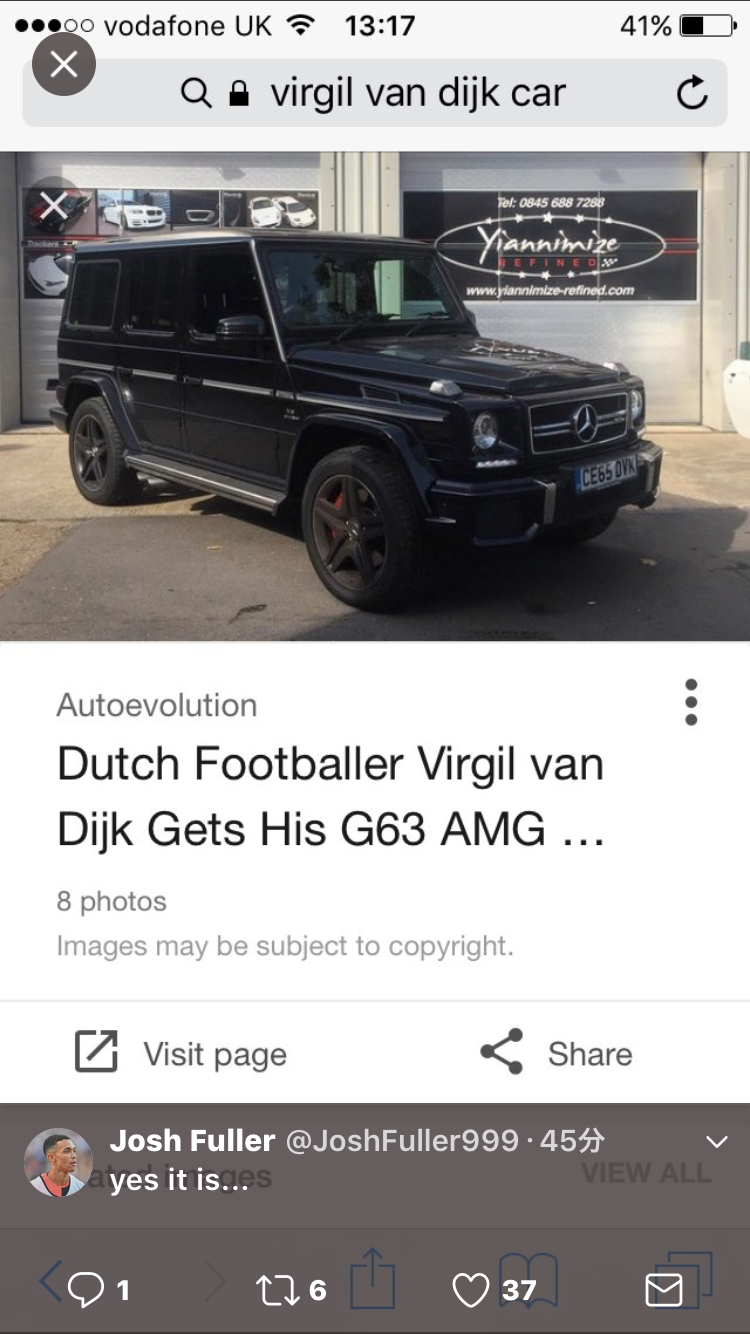The height and width of the screenshot is (1334, 750).
Task: Open the tweet options chevron
Action: click(x=716, y=1142)
